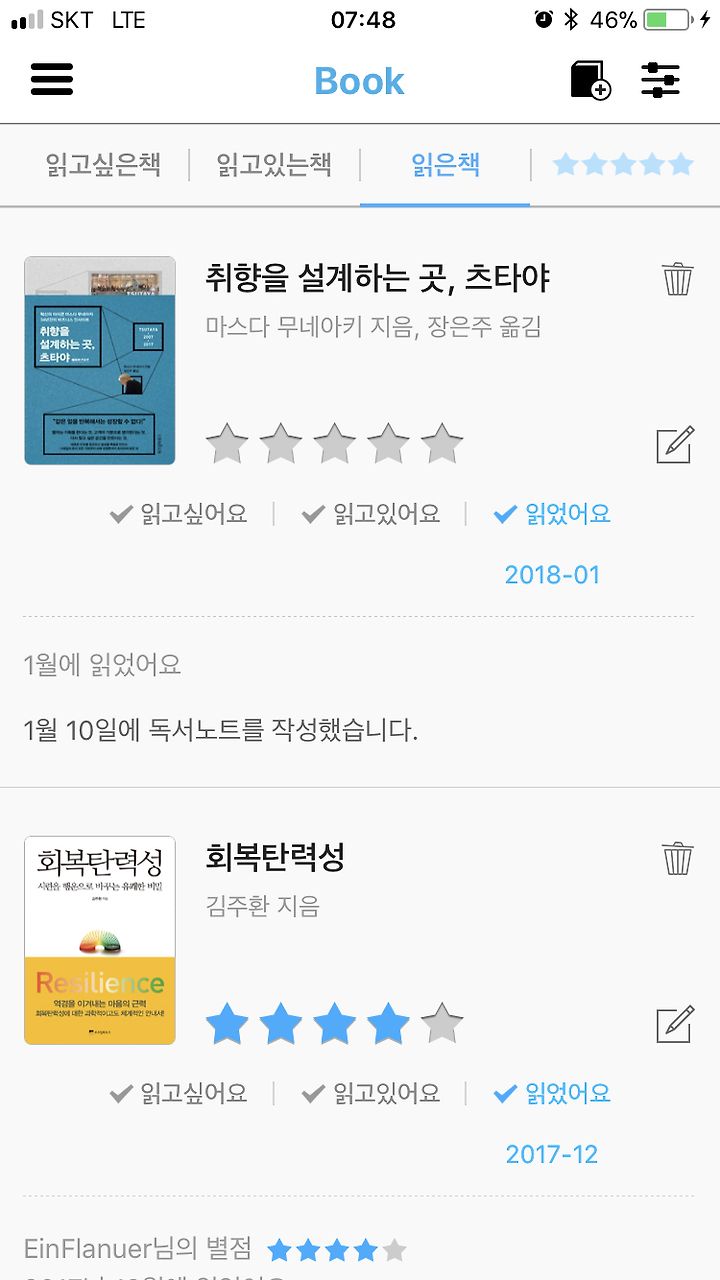Delete the 회복탄력성 book entry
The image size is (720, 1280).
pos(677,858)
